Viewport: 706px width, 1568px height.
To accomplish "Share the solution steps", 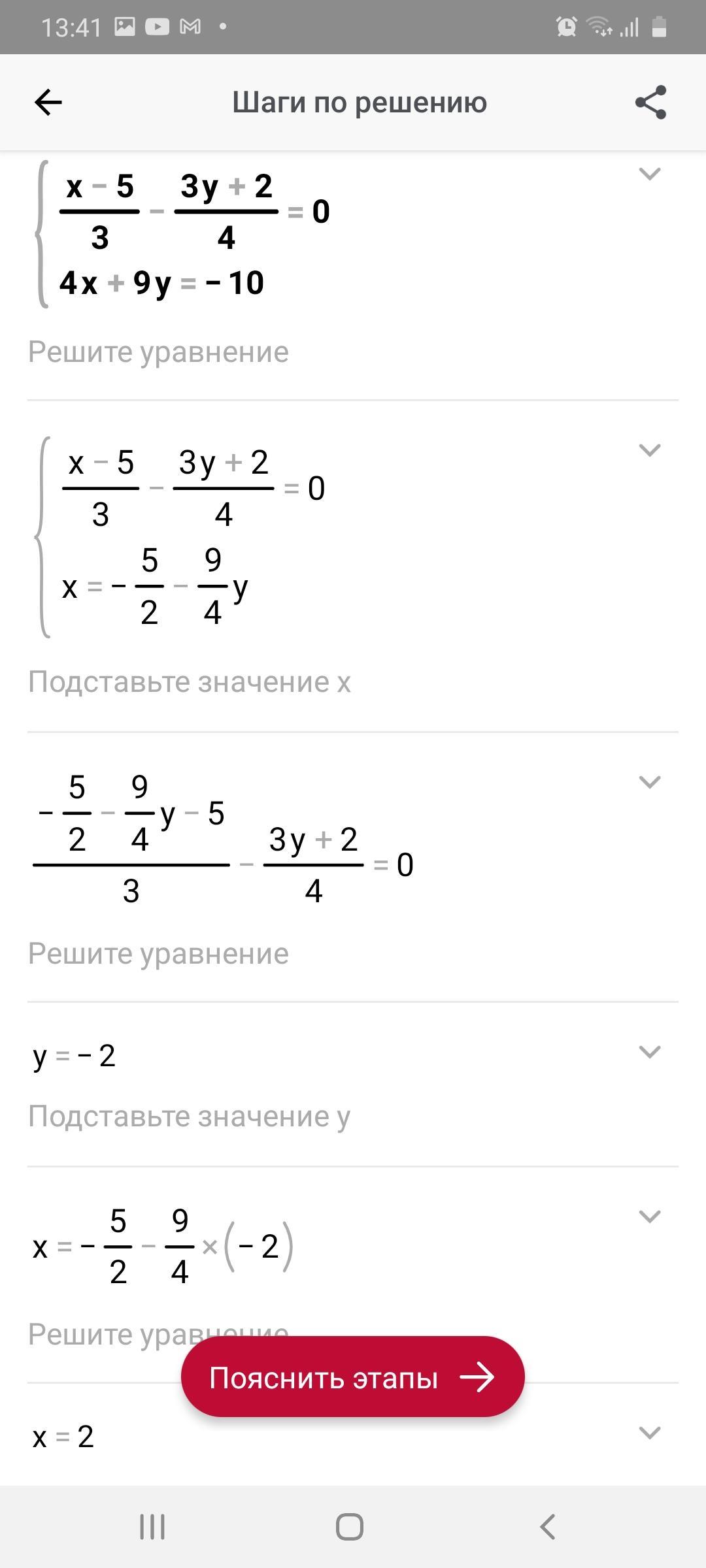I will [x=650, y=103].
